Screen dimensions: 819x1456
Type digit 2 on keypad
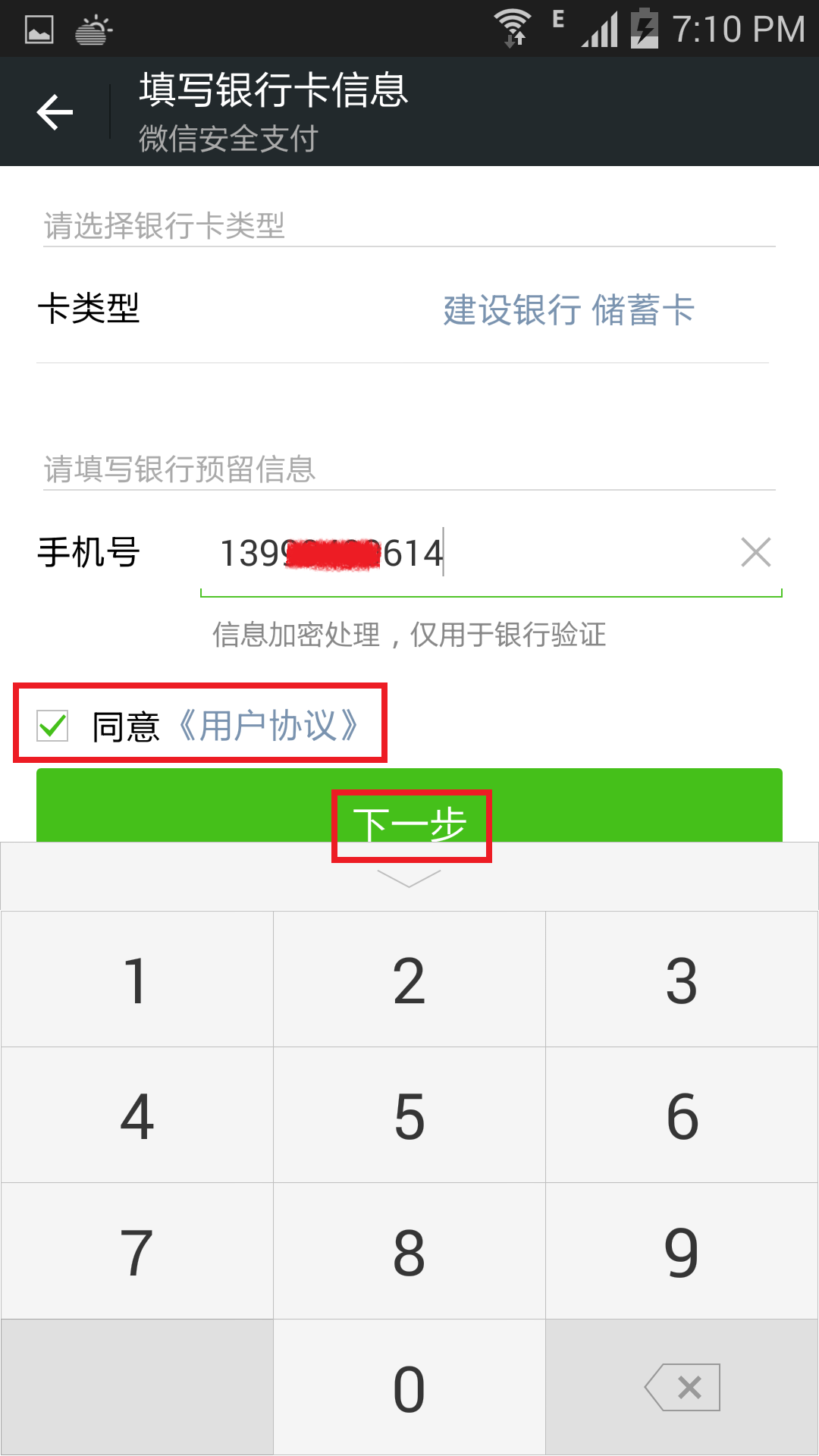[x=409, y=980]
